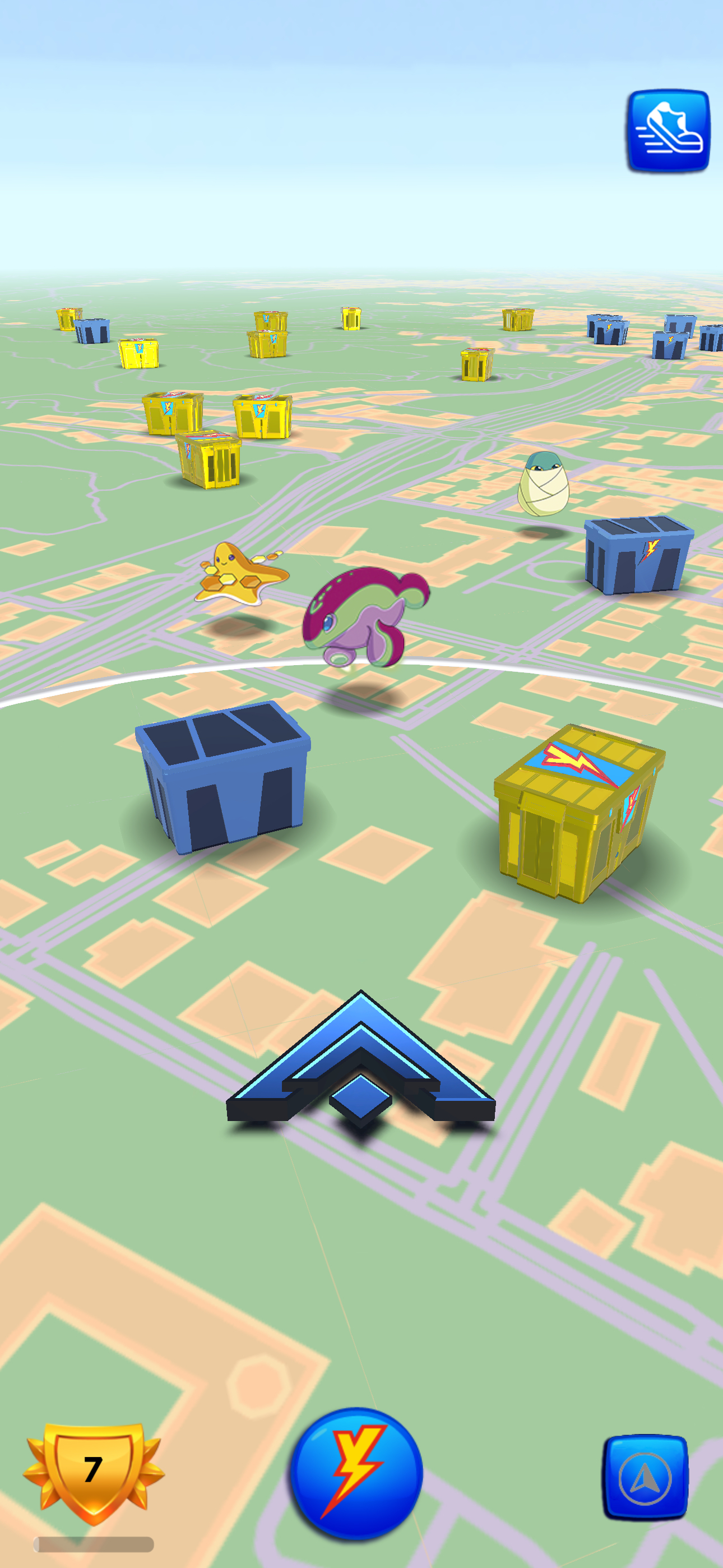Screen dimensions: 723x1568
Task: Open the large blue crate nearby
Action: point(224,776)
